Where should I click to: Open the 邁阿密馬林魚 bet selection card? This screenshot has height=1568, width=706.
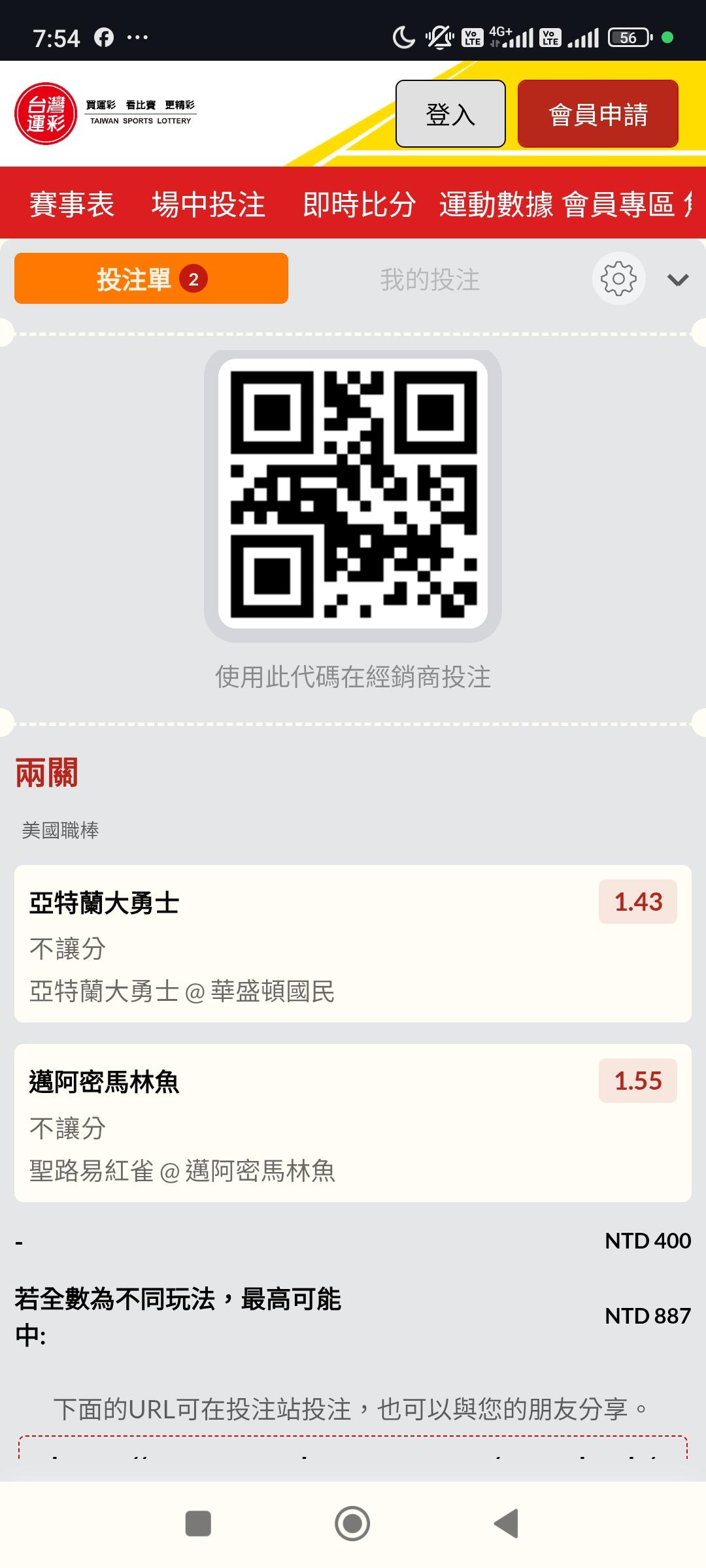tap(352, 1122)
